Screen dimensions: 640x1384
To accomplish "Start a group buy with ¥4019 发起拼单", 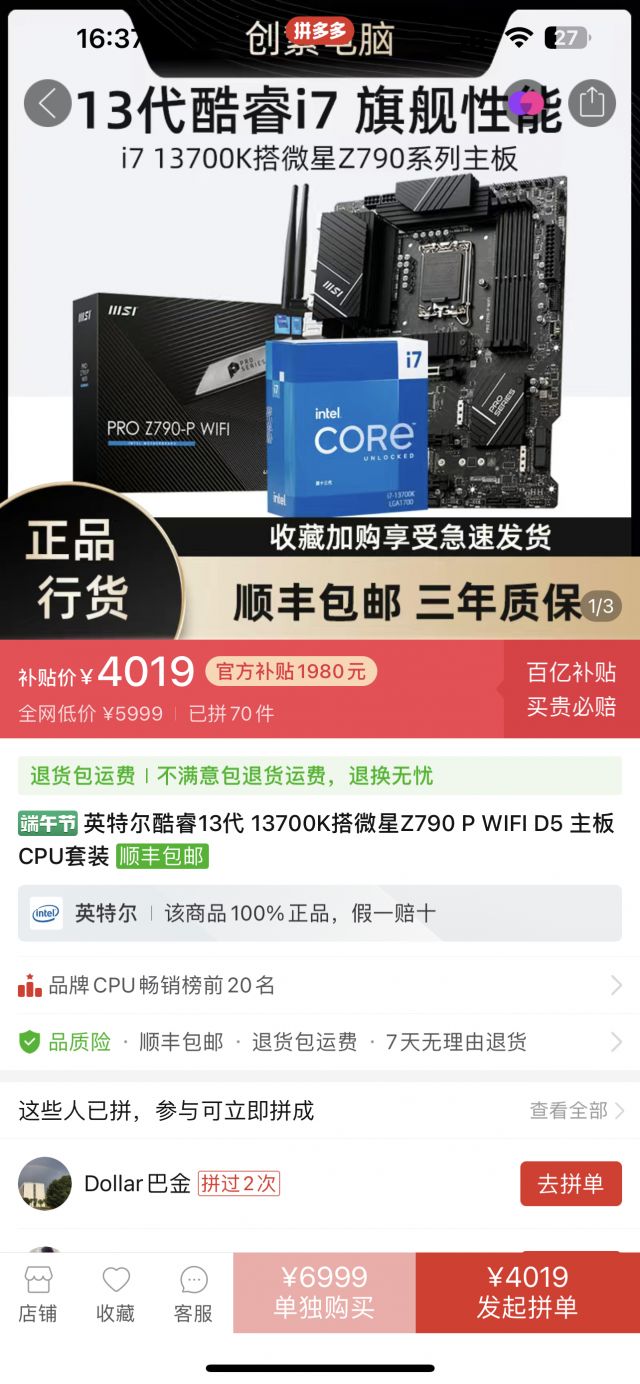I will pyautogui.click(x=527, y=1292).
